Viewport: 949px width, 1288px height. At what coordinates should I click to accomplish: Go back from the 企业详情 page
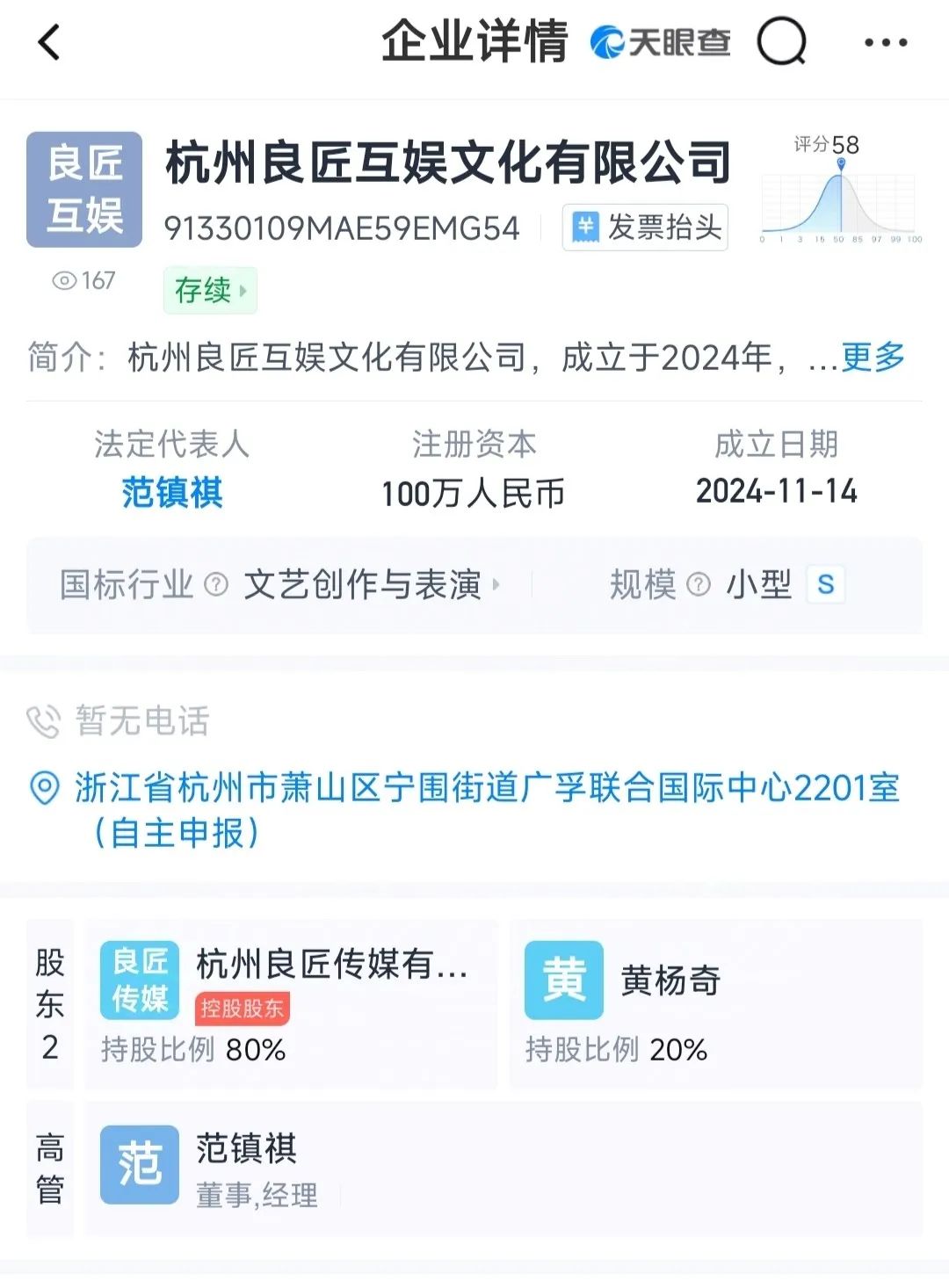tap(50, 42)
